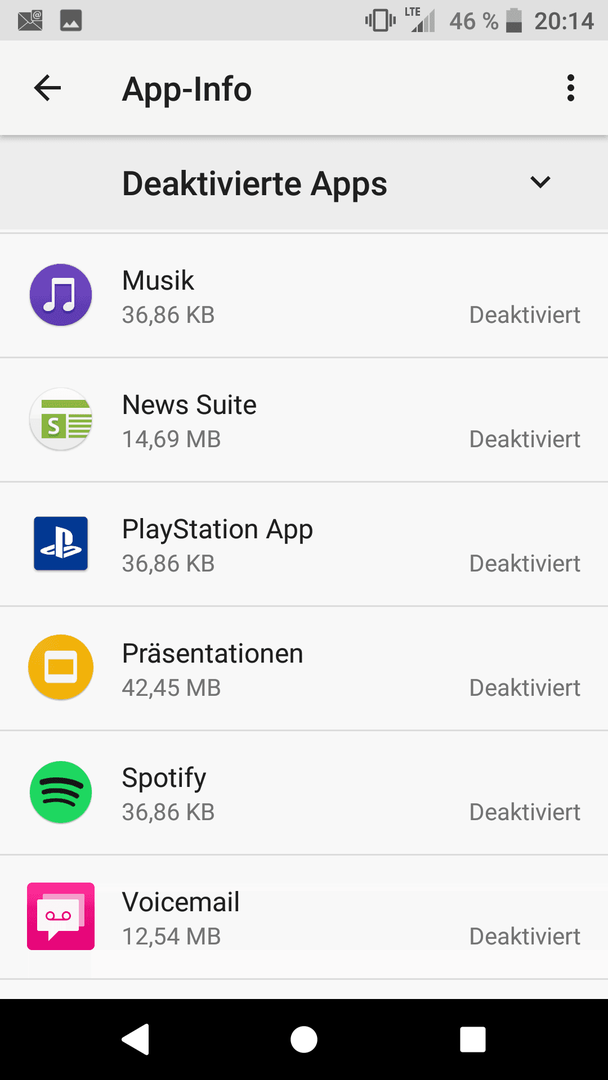This screenshot has height=1080, width=608.
Task: Select the PlayStation App entry
Action: point(304,544)
